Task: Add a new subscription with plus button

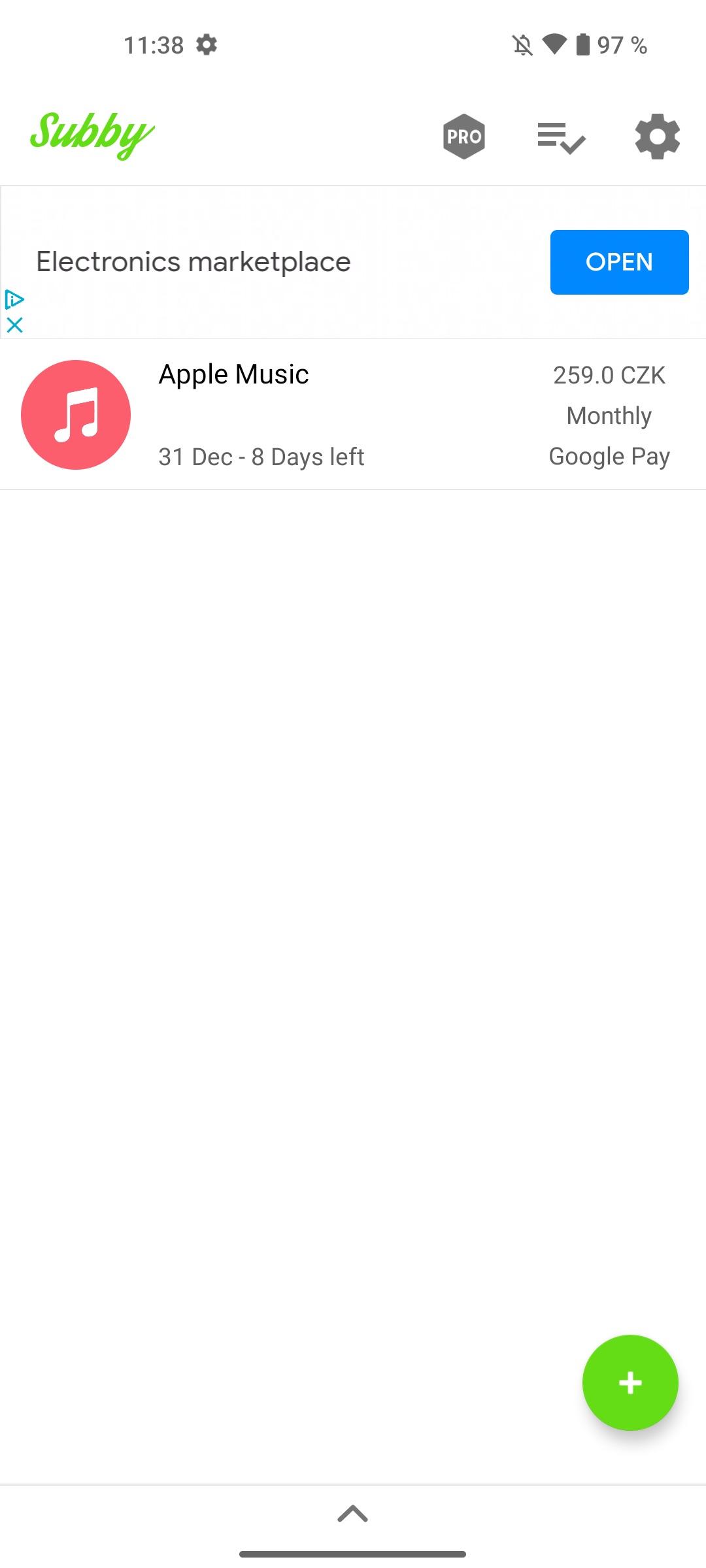Action: click(x=630, y=1383)
